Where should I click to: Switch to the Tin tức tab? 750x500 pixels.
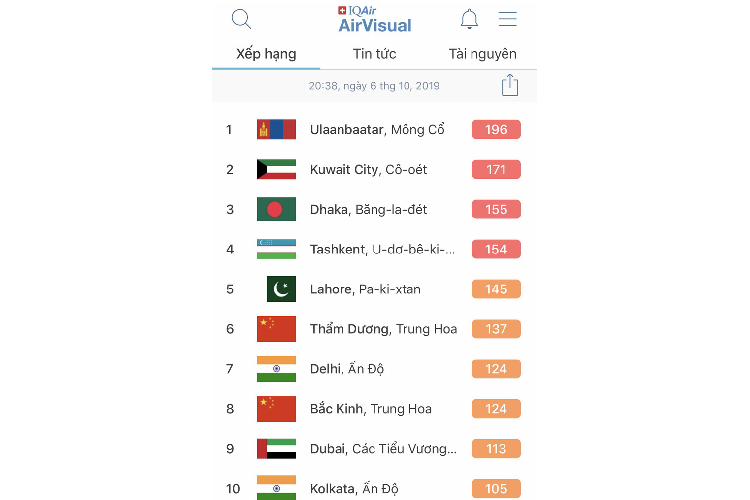374,54
